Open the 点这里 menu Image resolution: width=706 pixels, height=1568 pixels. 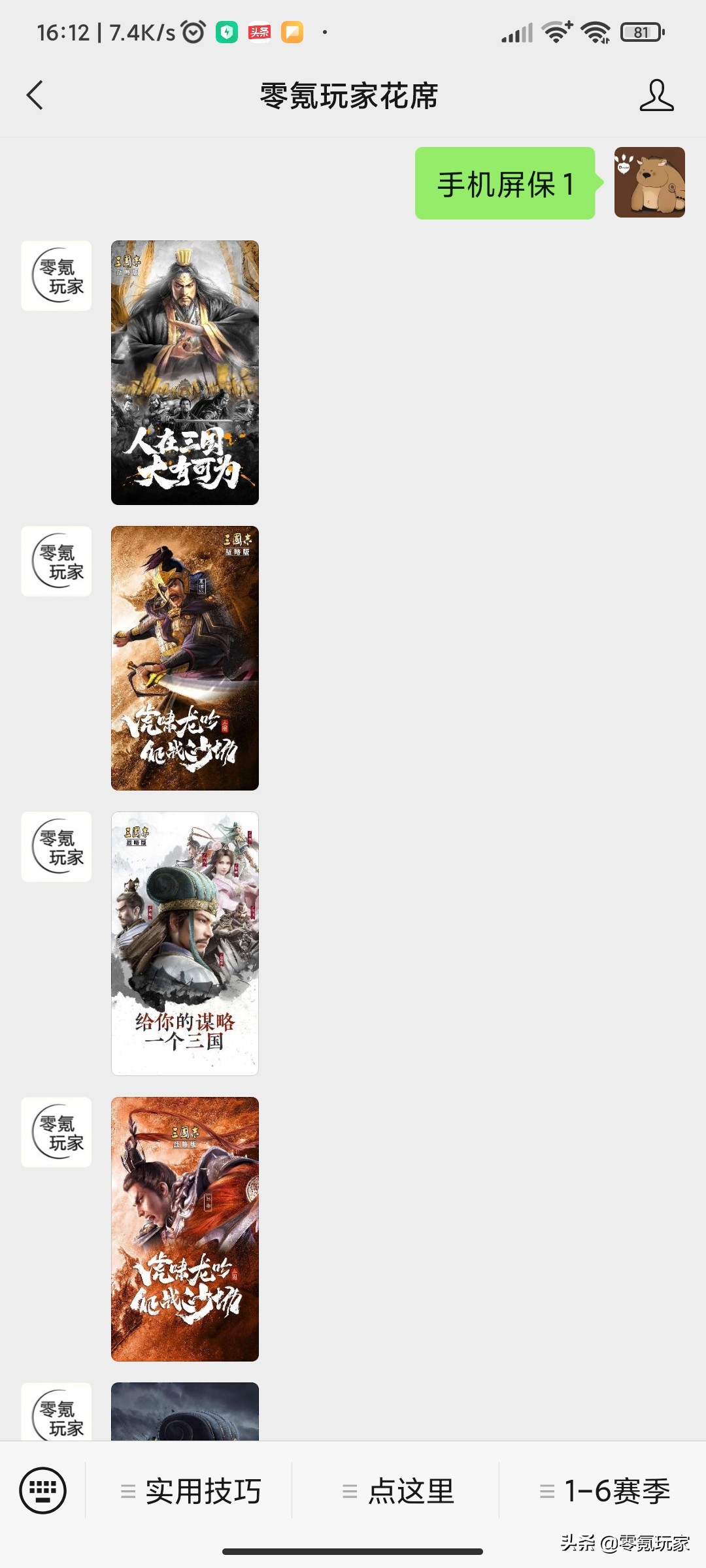396,1492
